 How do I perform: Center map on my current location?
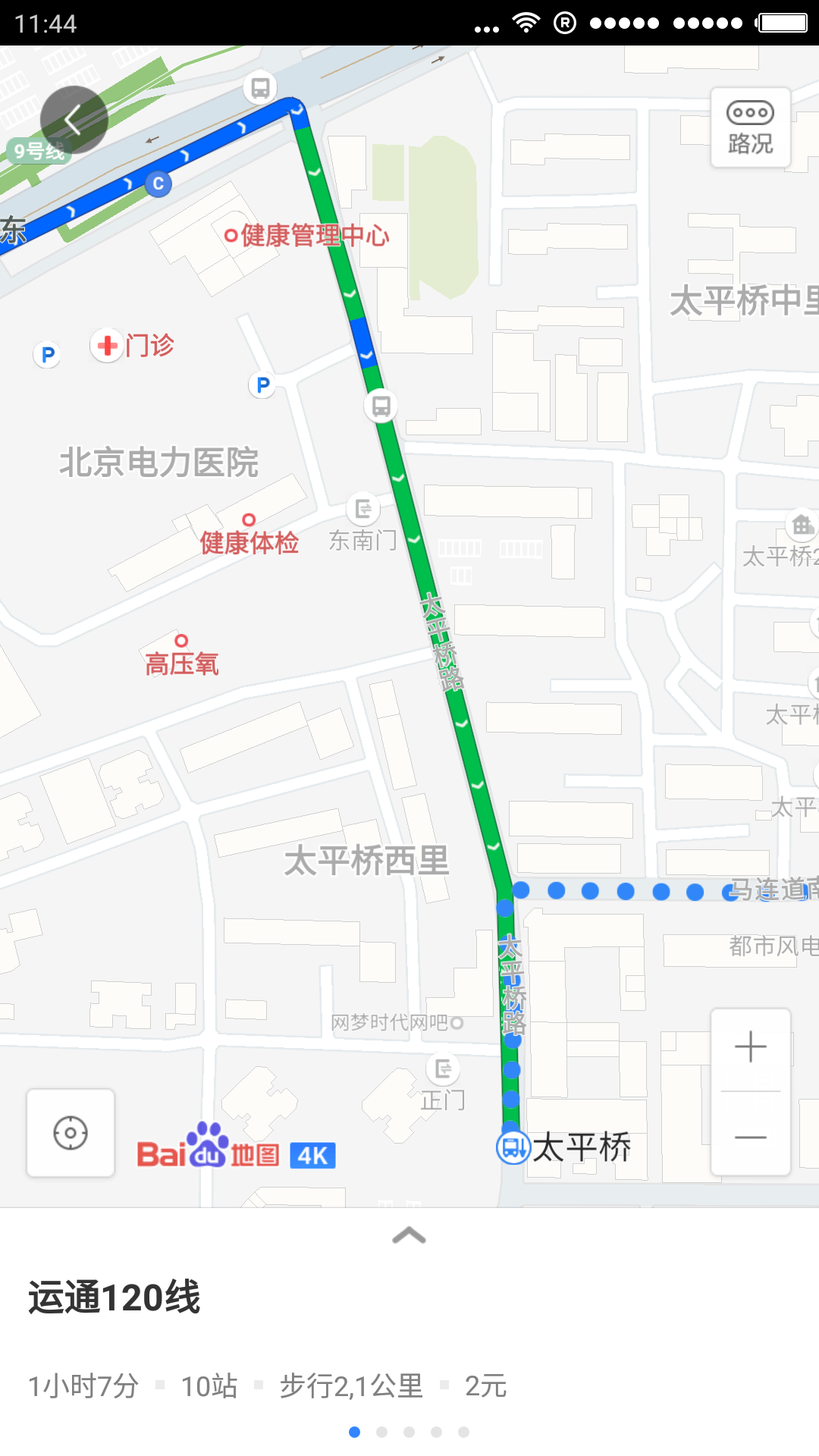(x=71, y=1133)
